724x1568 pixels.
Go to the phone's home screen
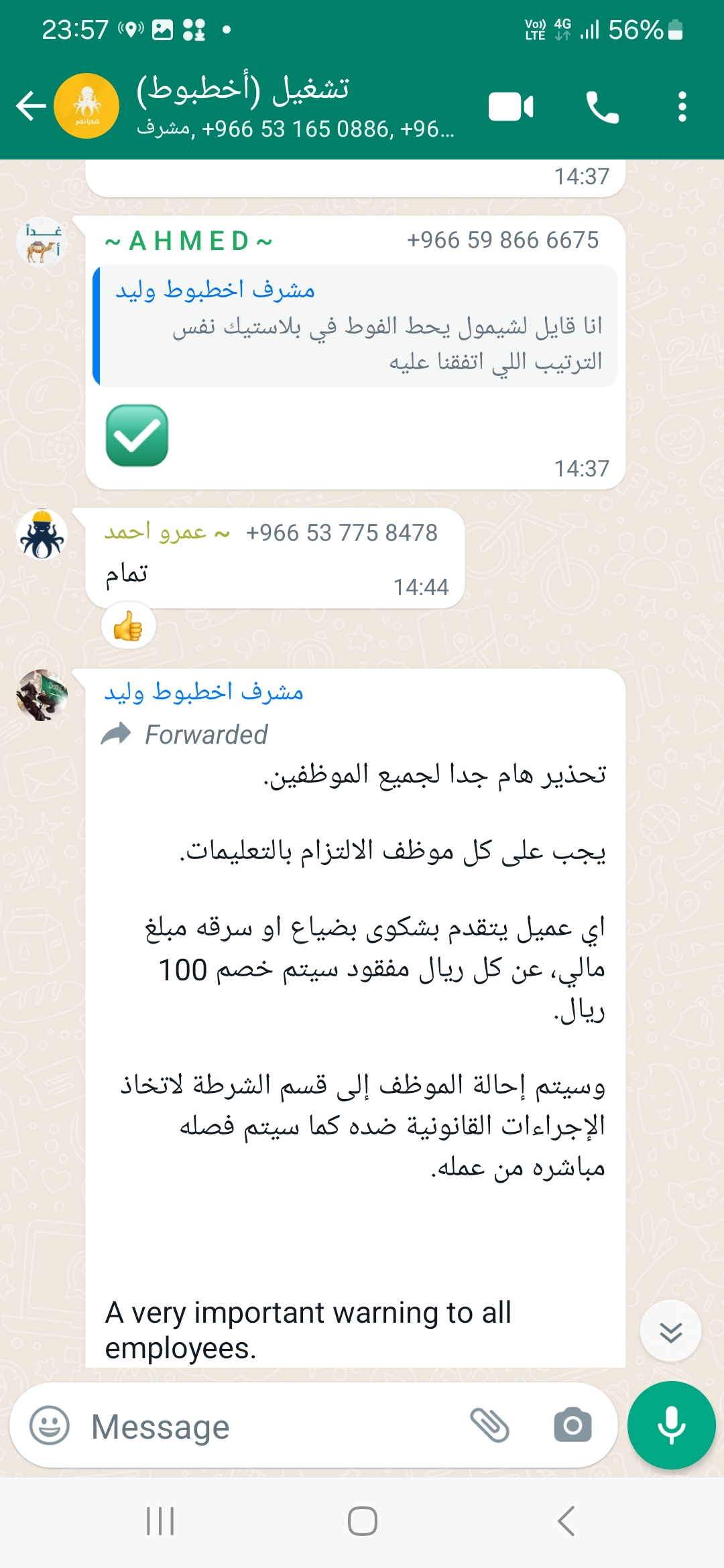pos(362,1521)
